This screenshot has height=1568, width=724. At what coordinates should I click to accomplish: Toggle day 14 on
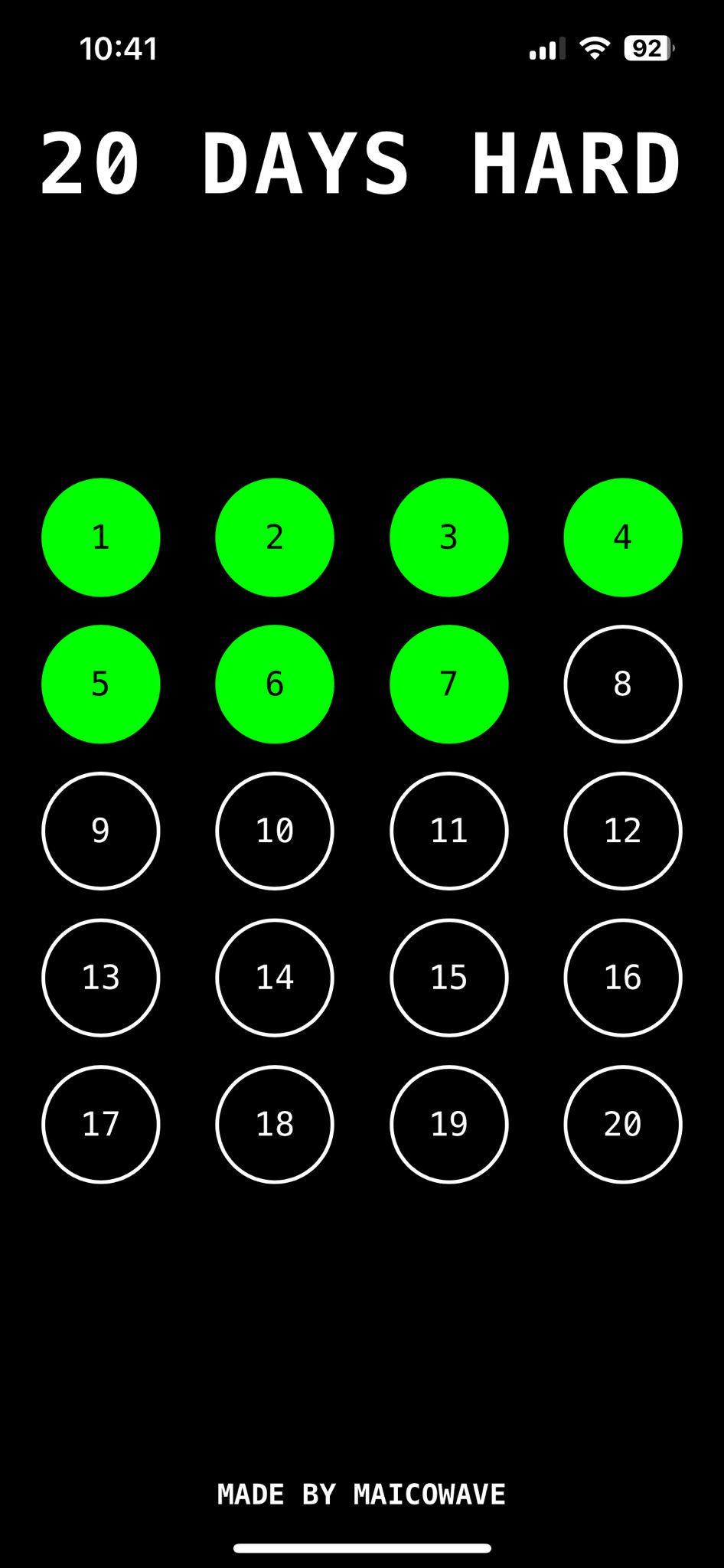[275, 978]
